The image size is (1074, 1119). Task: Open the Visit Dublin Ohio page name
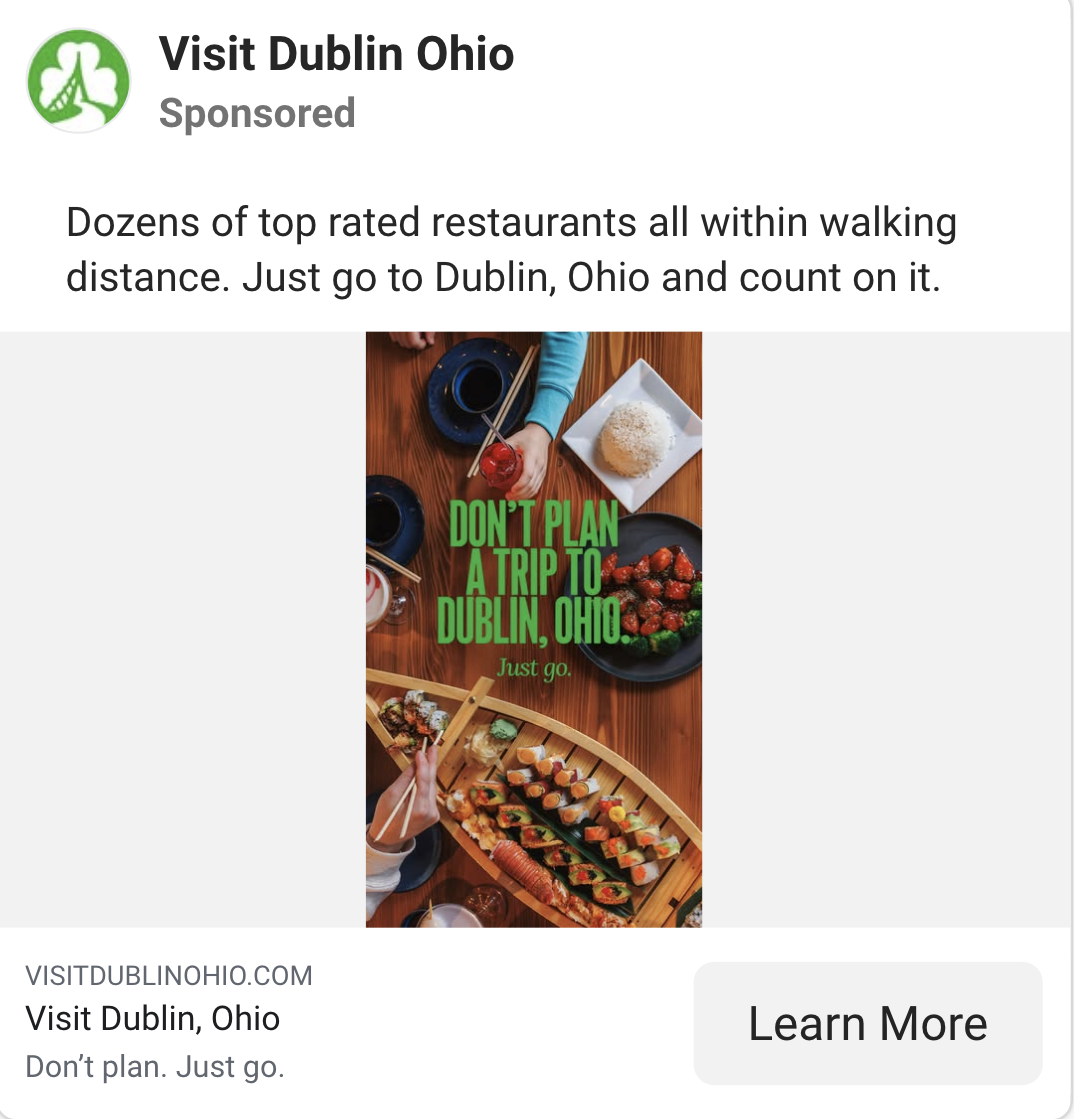tap(336, 54)
